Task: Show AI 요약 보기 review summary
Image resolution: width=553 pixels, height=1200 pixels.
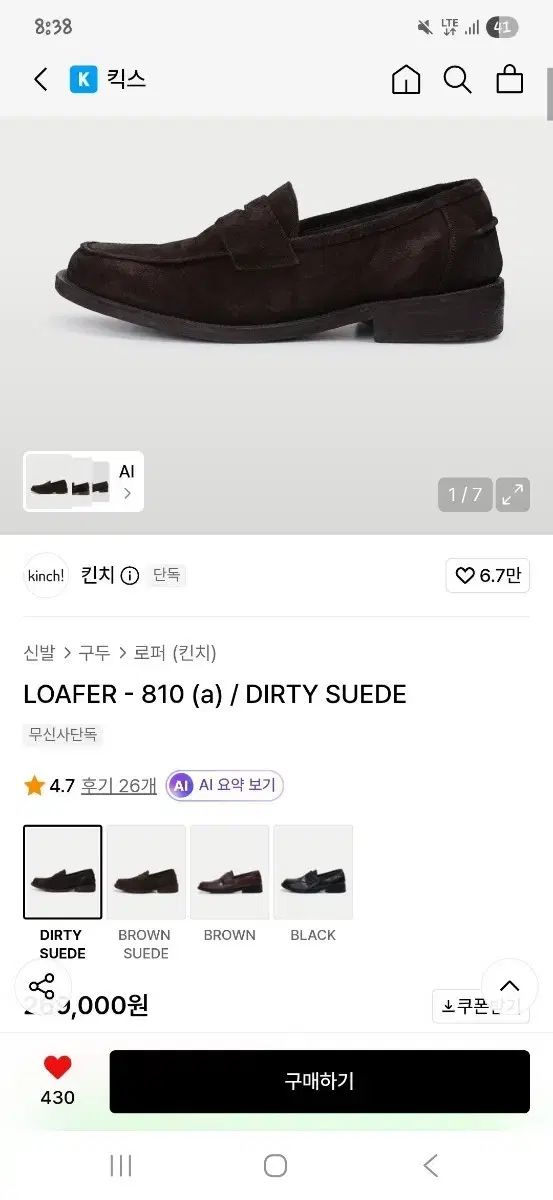Action: pos(225,785)
